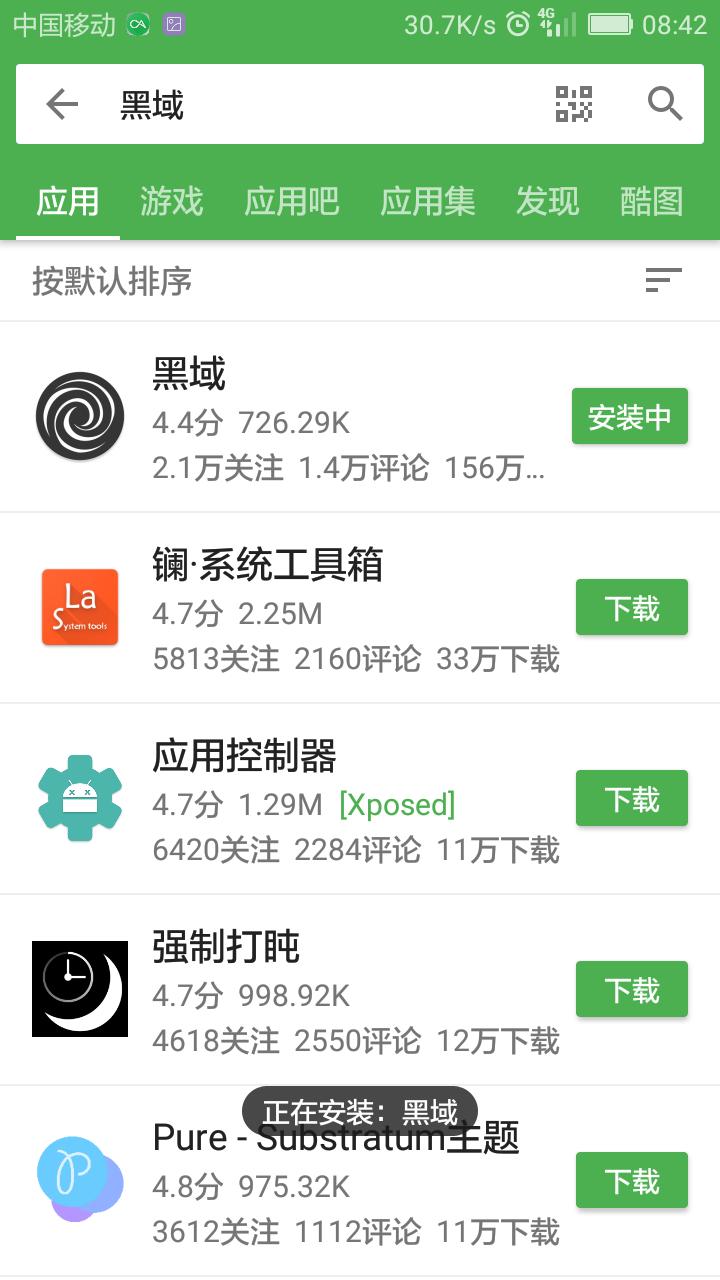The width and height of the screenshot is (720, 1280).
Task: Download 镧·系统工具箱 with its 下载 button
Action: point(631,607)
